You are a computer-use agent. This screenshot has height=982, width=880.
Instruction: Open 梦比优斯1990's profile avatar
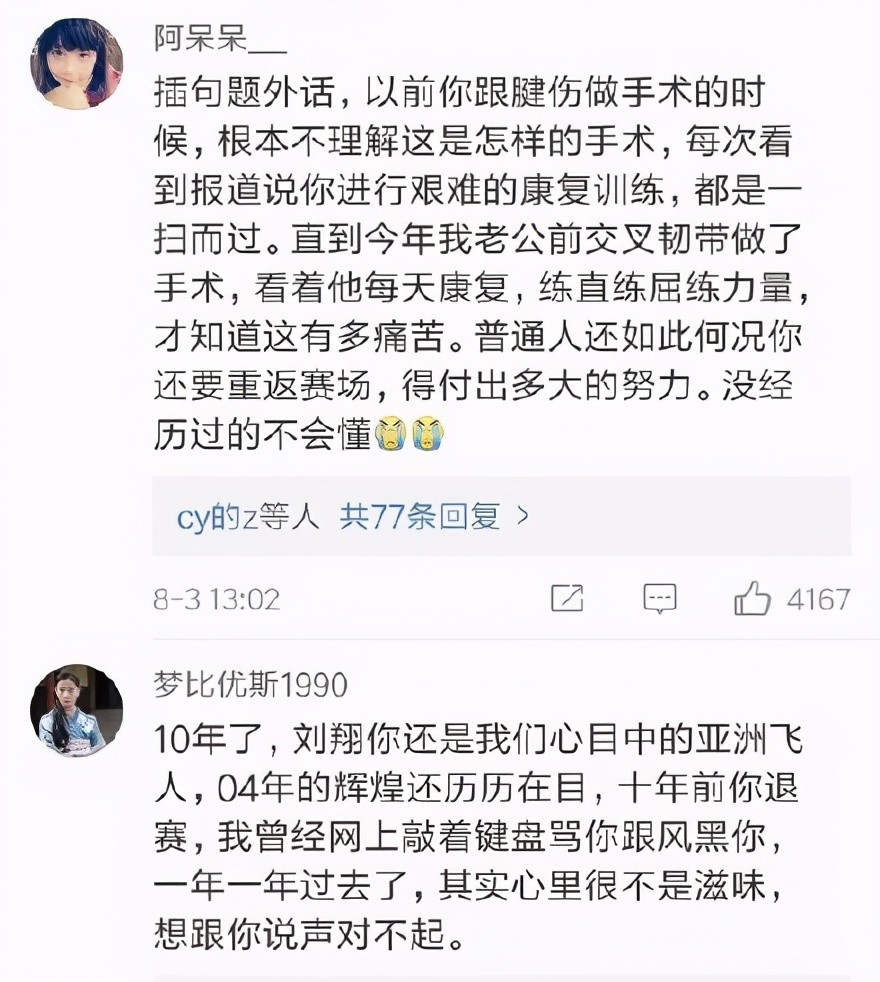coord(76,709)
